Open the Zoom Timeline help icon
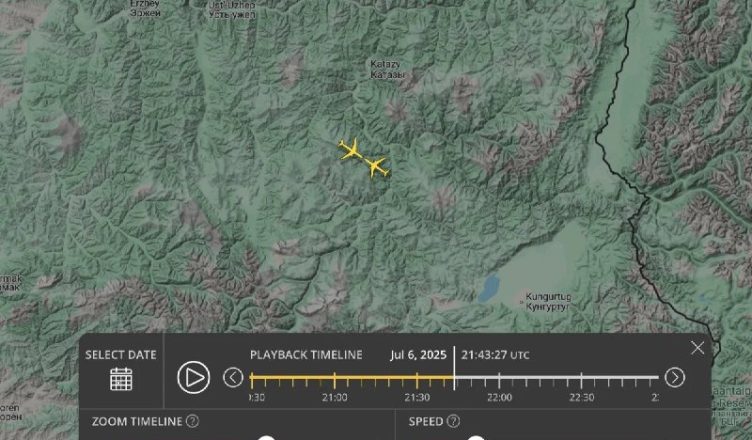 pyautogui.click(x=192, y=422)
